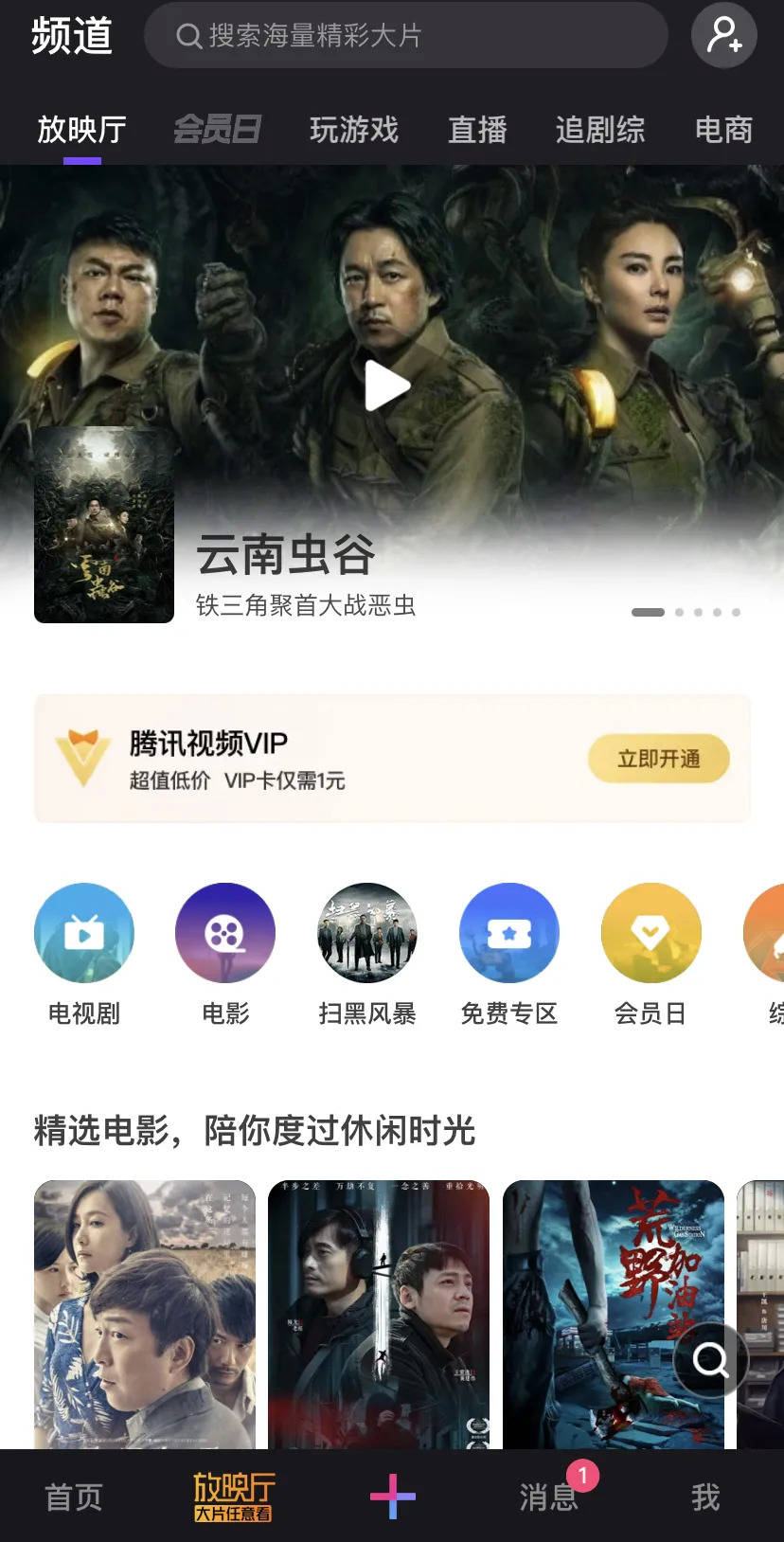
Task: Tap 立即开通 to activate VIP
Action: click(x=658, y=759)
